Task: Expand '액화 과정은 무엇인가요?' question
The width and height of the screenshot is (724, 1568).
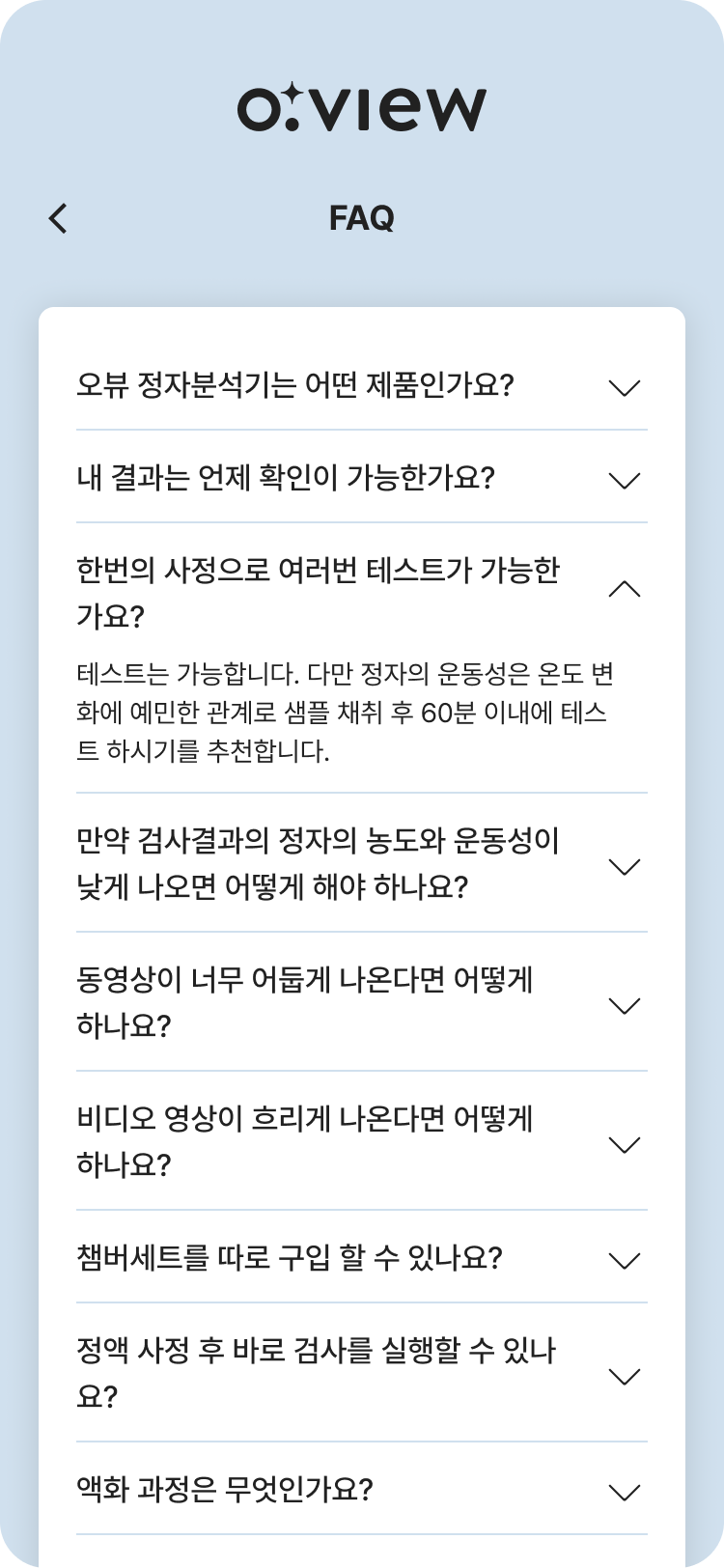Action: [x=625, y=1492]
